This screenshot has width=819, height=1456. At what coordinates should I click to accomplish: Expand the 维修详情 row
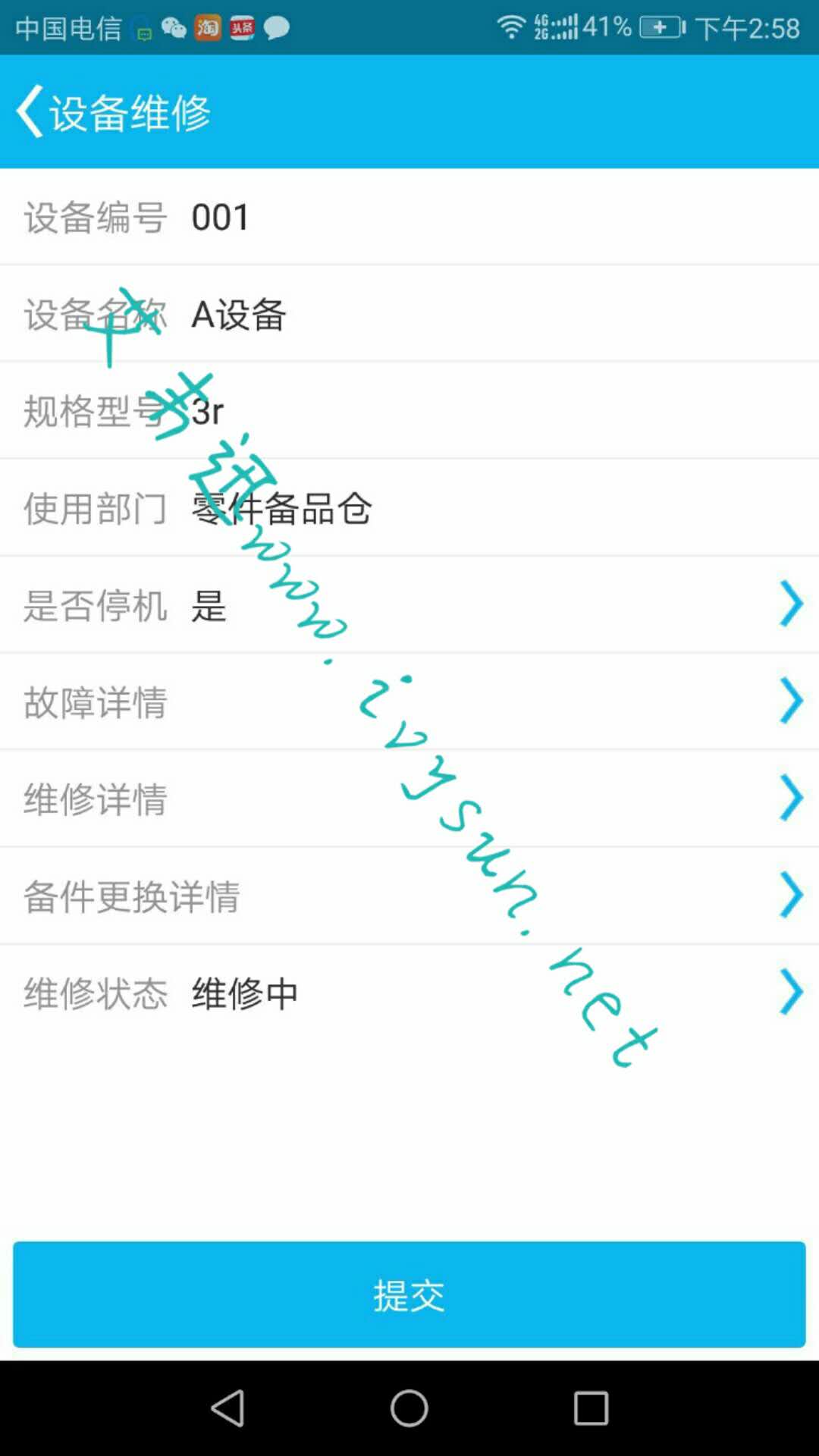(409, 799)
